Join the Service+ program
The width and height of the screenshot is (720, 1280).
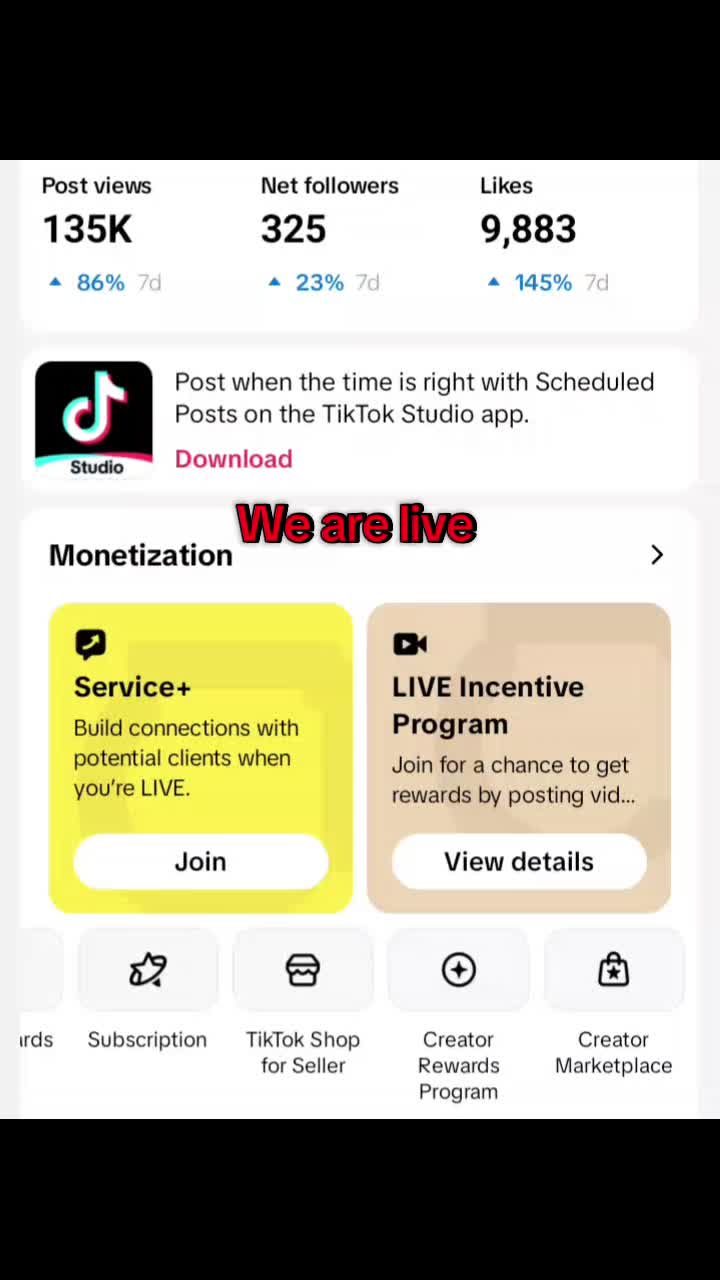coord(201,862)
